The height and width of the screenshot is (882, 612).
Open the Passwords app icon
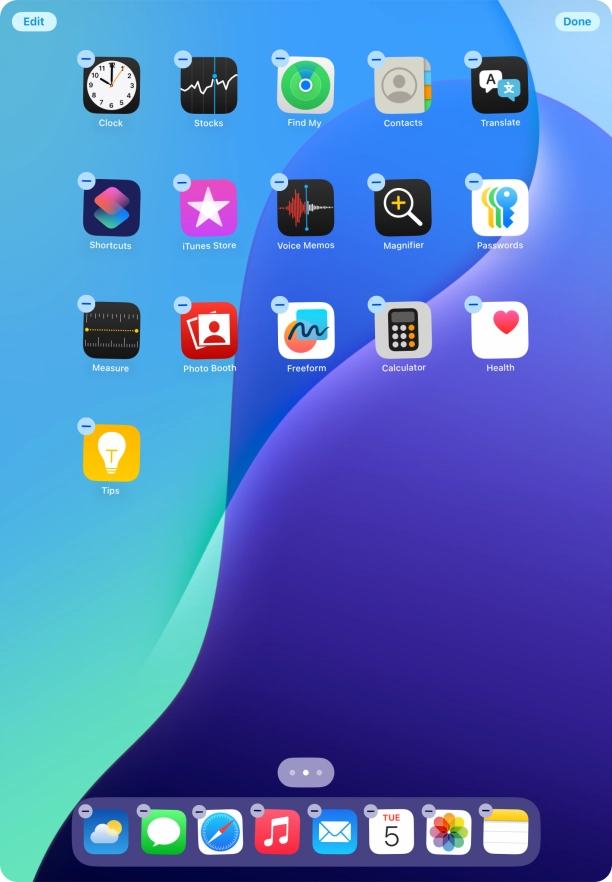(500, 208)
